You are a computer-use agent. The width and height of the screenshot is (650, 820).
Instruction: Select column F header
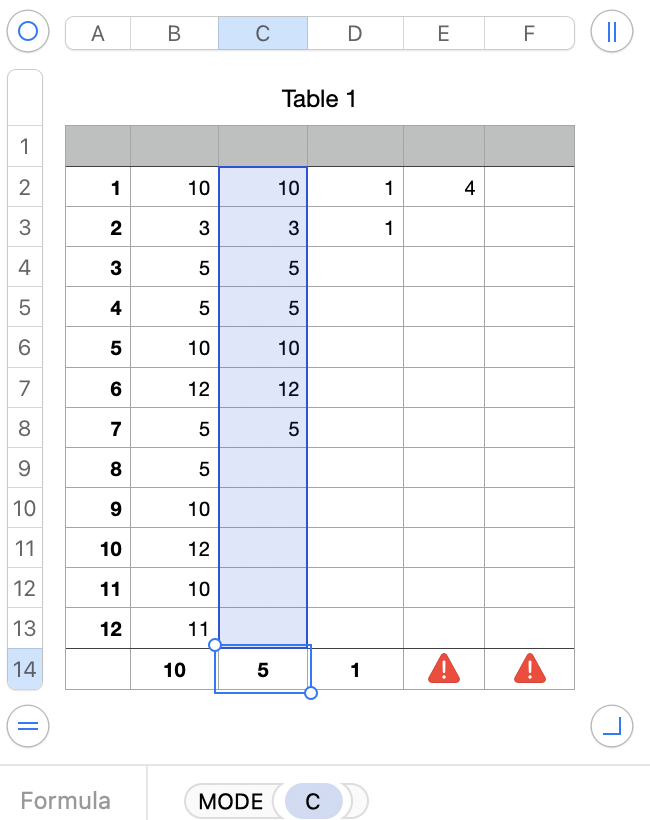[x=529, y=33]
